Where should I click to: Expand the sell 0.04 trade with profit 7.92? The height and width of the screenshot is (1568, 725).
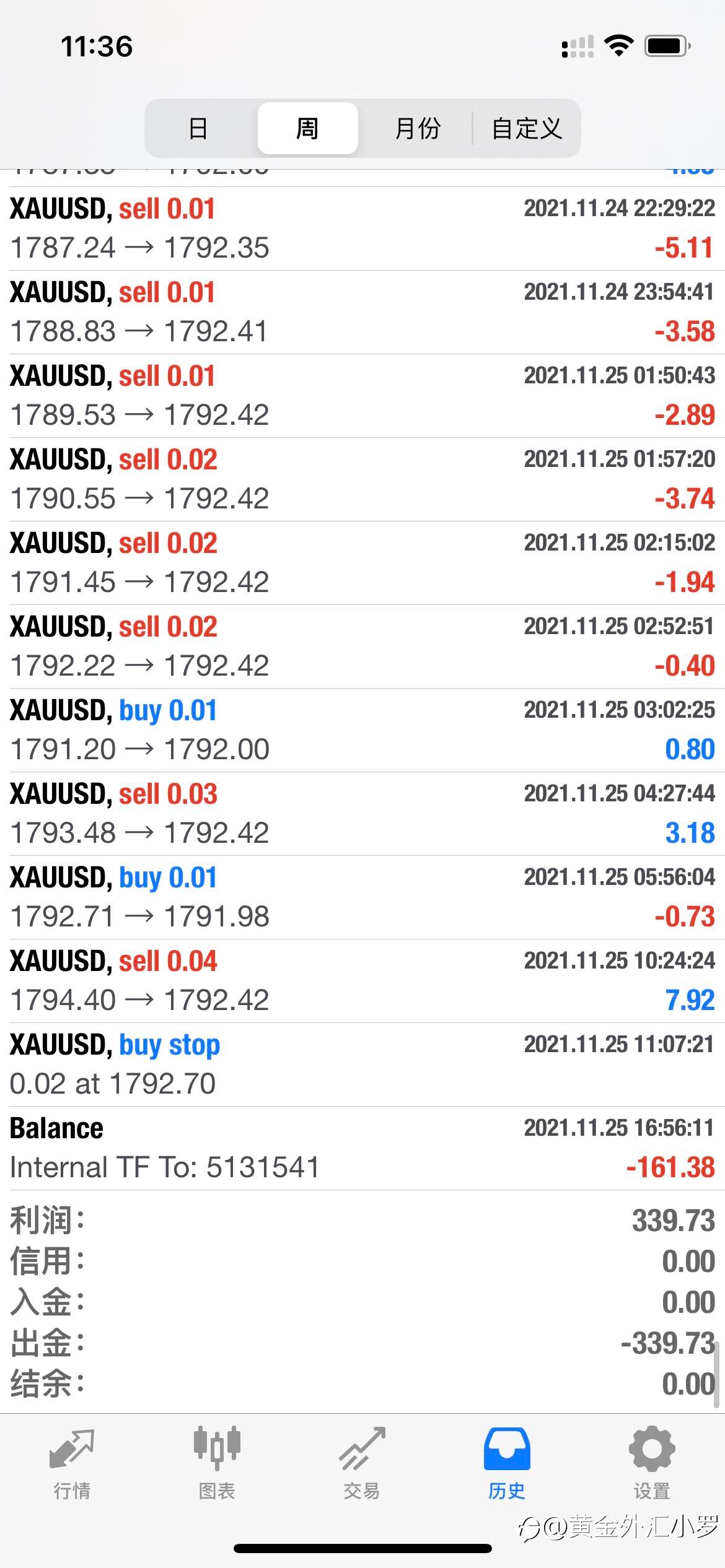tap(362, 981)
